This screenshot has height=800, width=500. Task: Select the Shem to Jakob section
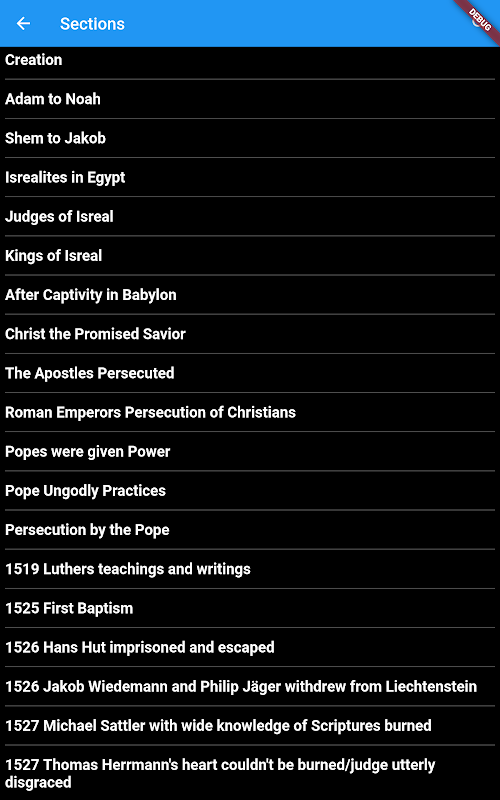pyautogui.click(x=250, y=138)
